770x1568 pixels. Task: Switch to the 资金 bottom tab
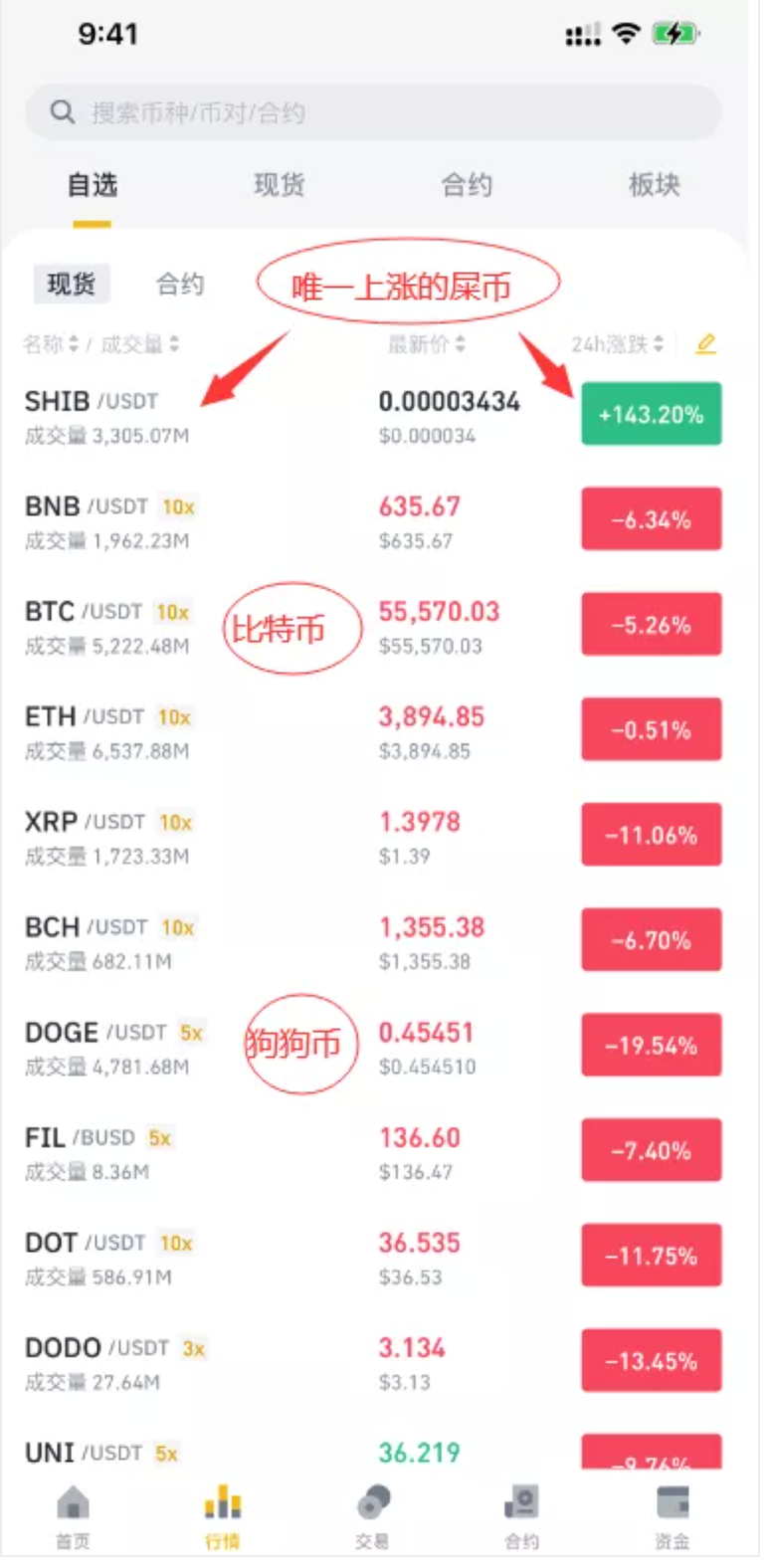click(673, 1517)
